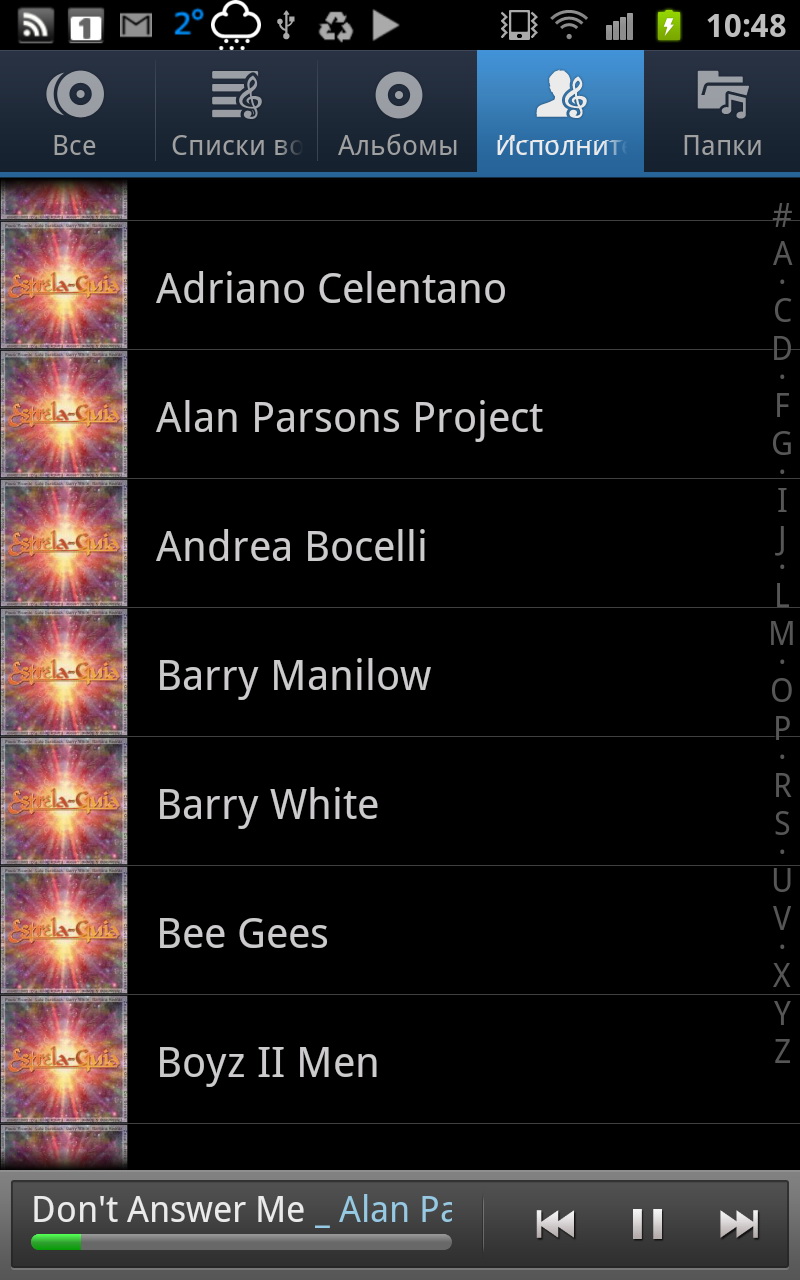Pause the current song
Image resolution: width=800 pixels, height=1280 pixels.
tap(647, 1224)
